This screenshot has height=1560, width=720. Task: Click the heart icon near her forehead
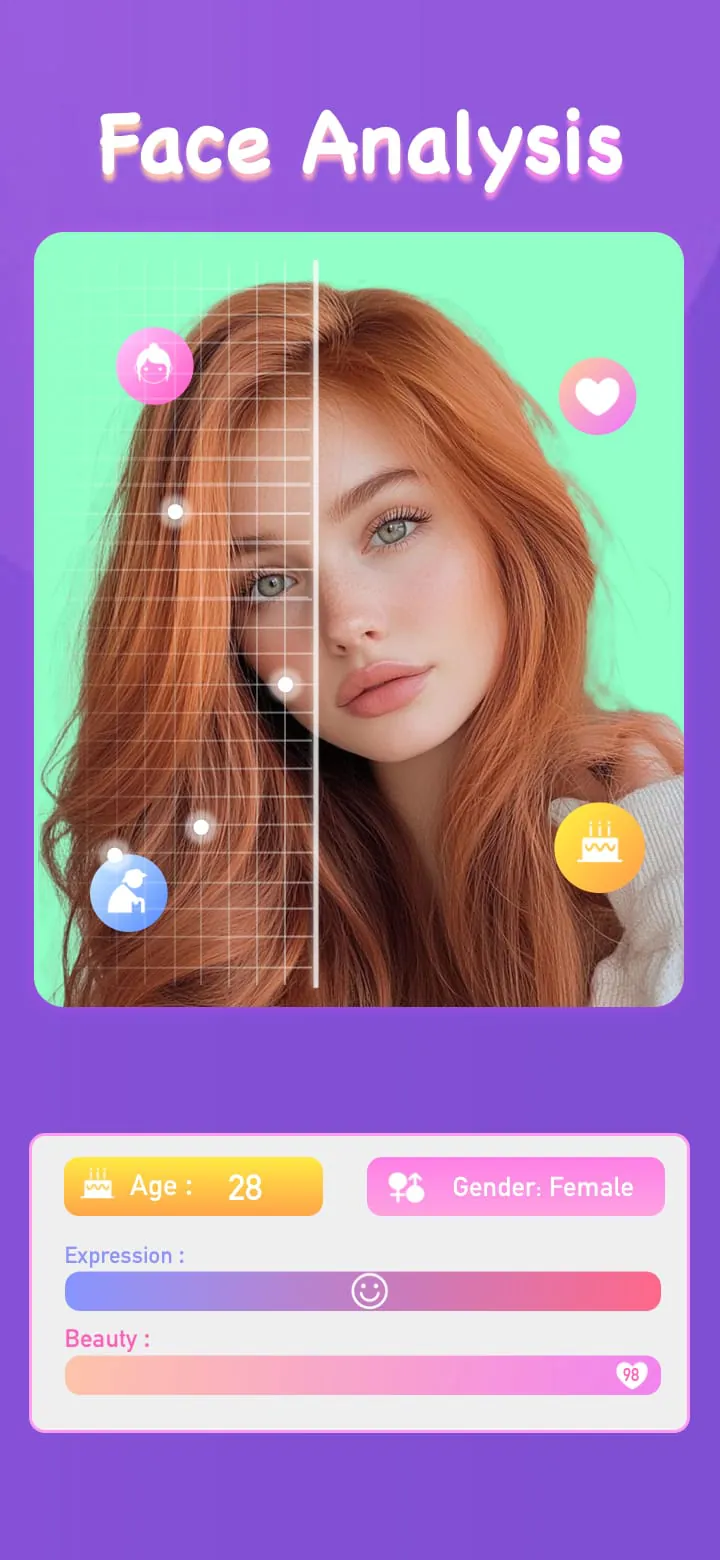tap(597, 396)
